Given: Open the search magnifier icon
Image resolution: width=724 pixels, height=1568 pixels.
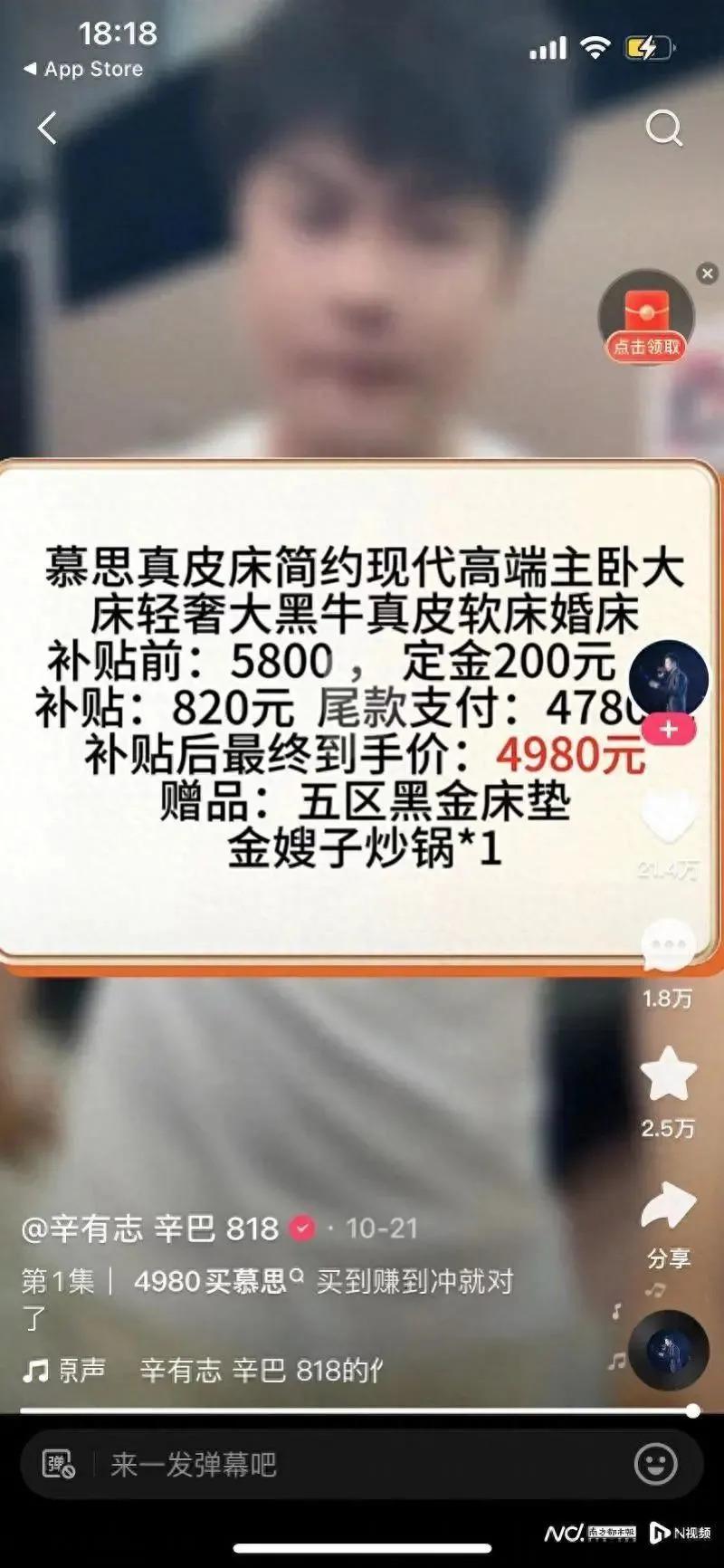Looking at the screenshot, I should tap(663, 129).
